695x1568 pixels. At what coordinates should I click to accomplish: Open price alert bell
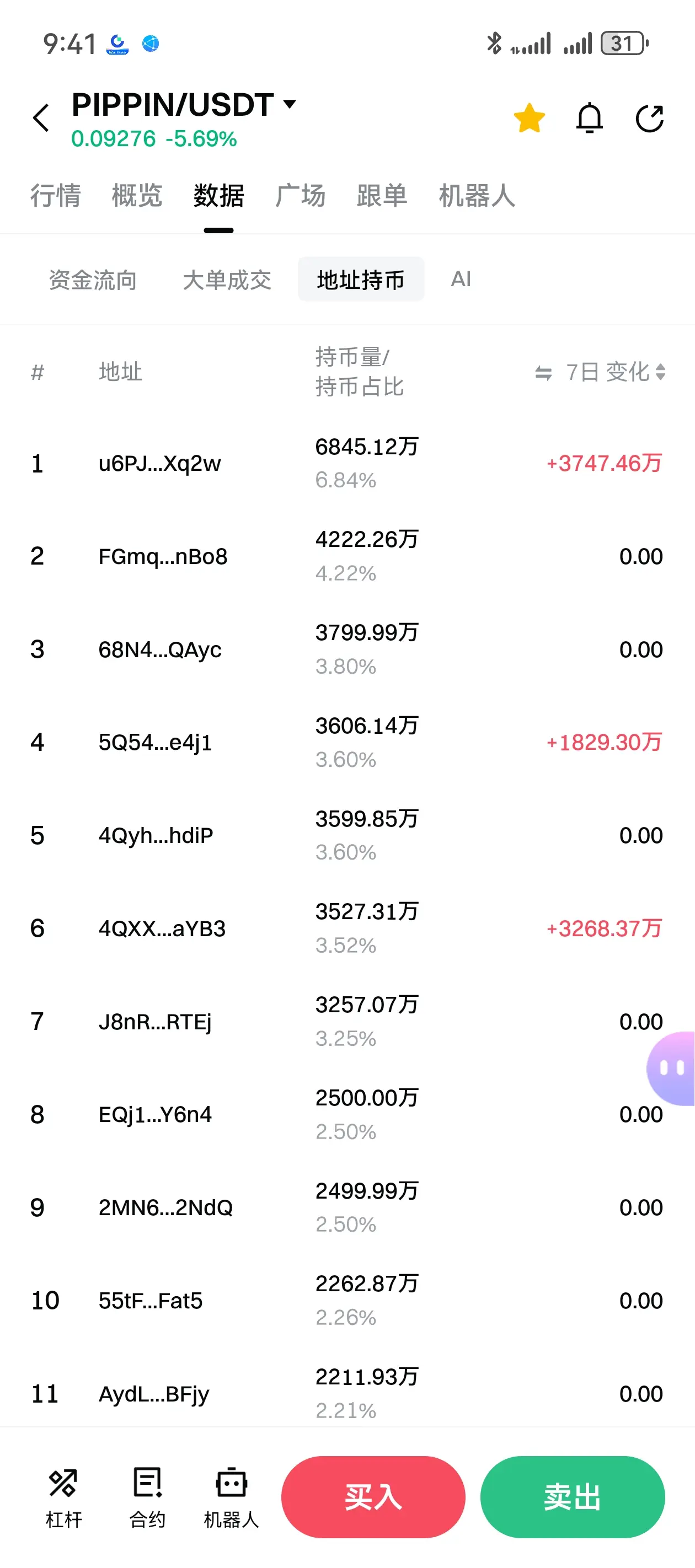click(x=589, y=117)
